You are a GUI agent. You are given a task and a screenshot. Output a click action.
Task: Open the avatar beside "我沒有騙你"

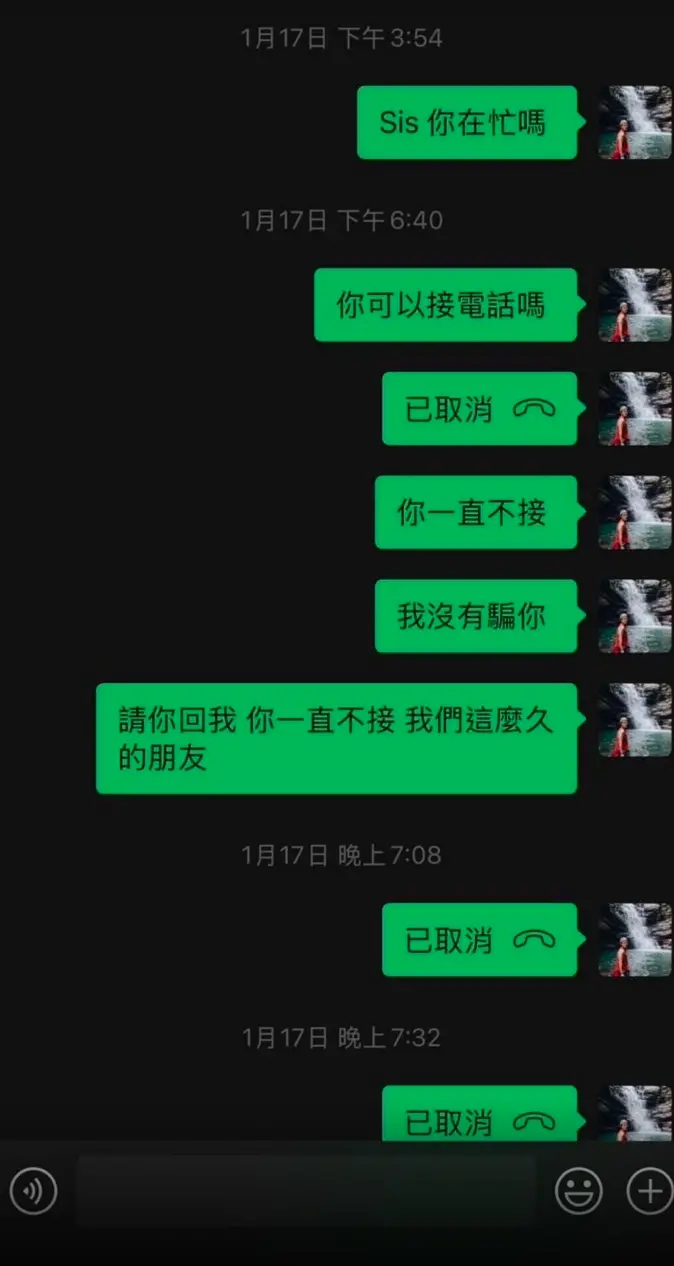(x=635, y=616)
